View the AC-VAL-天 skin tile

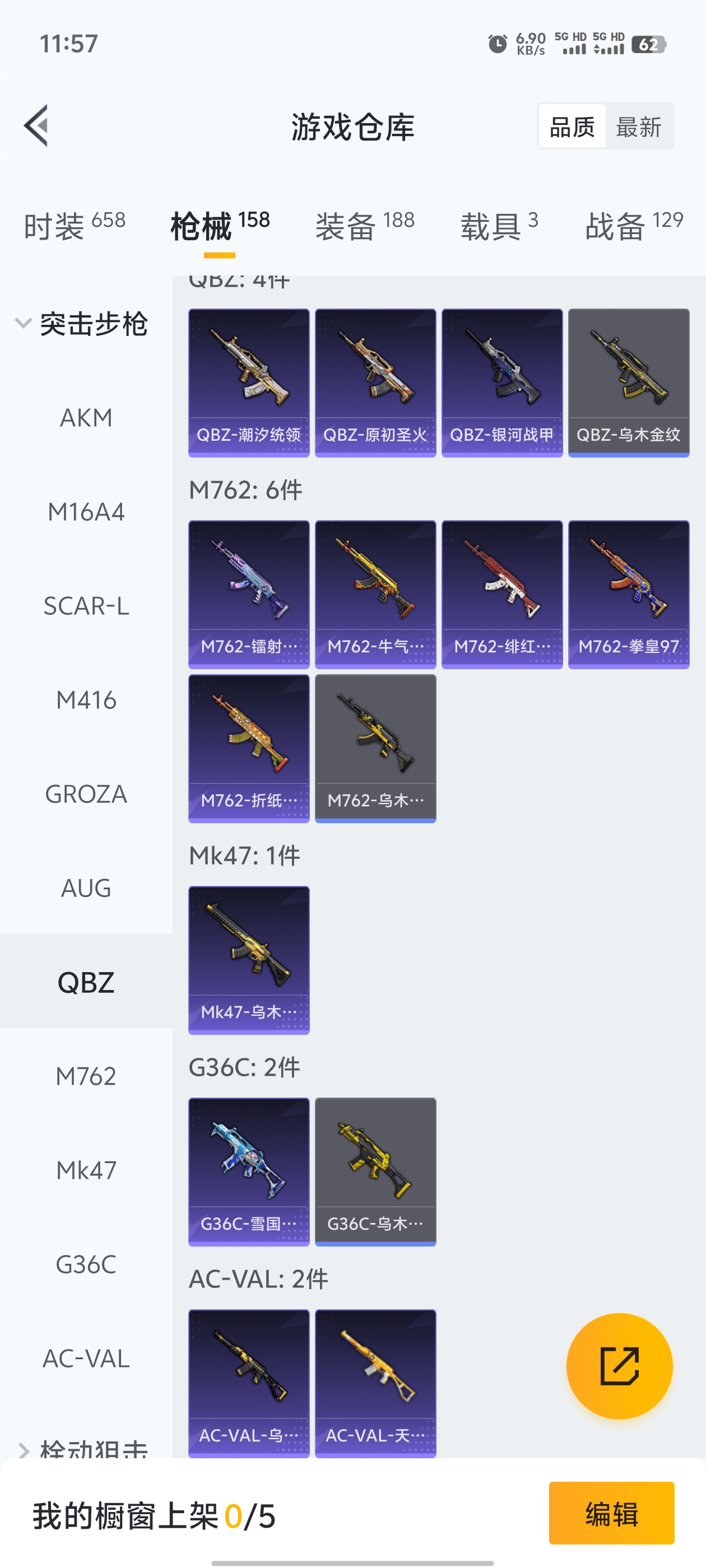point(375,1382)
